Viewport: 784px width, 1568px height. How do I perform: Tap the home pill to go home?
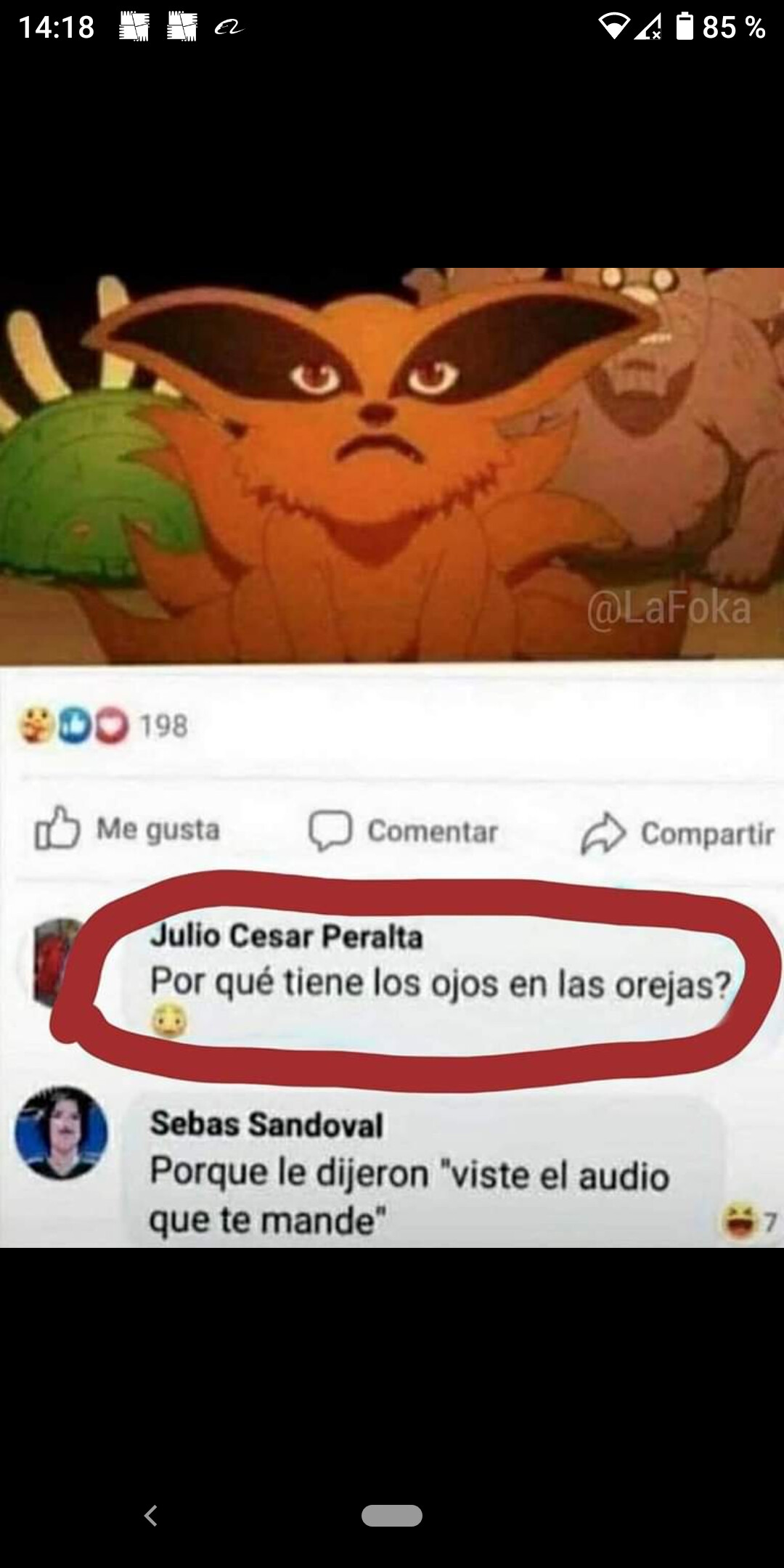[x=392, y=1516]
